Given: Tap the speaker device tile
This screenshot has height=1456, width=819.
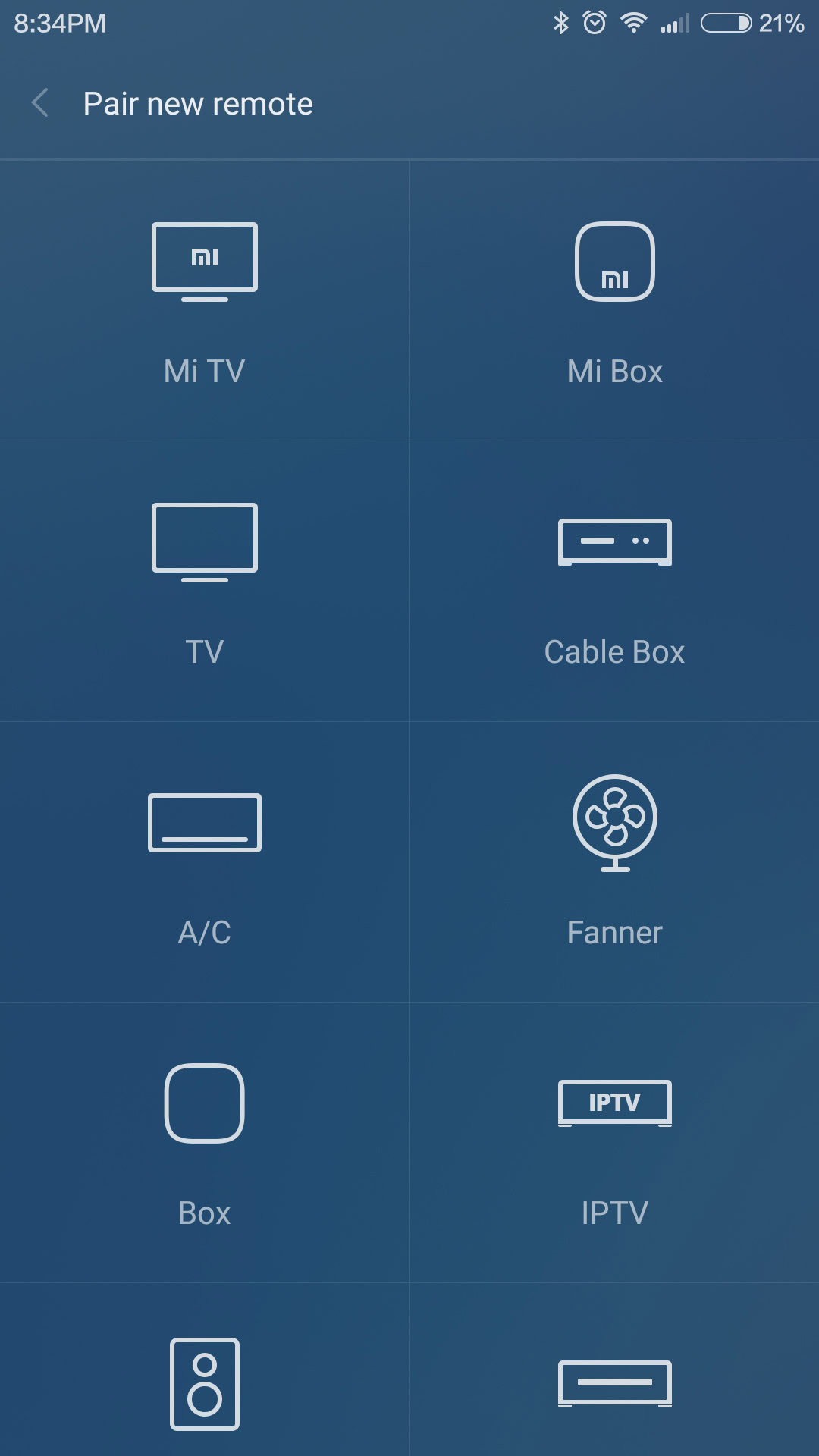Looking at the screenshot, I should coord(205,1383).
